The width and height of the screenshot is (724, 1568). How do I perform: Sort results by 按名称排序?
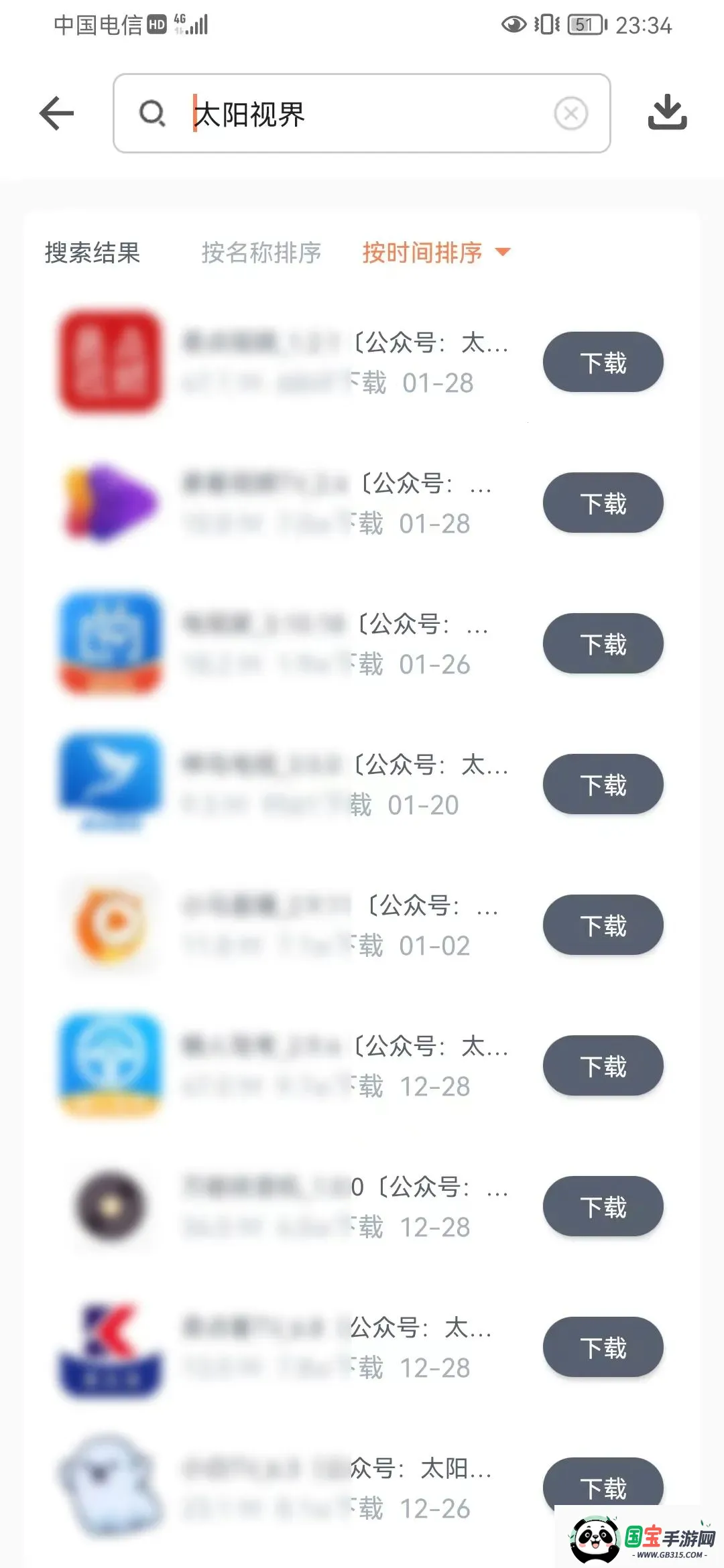[261, 253]
